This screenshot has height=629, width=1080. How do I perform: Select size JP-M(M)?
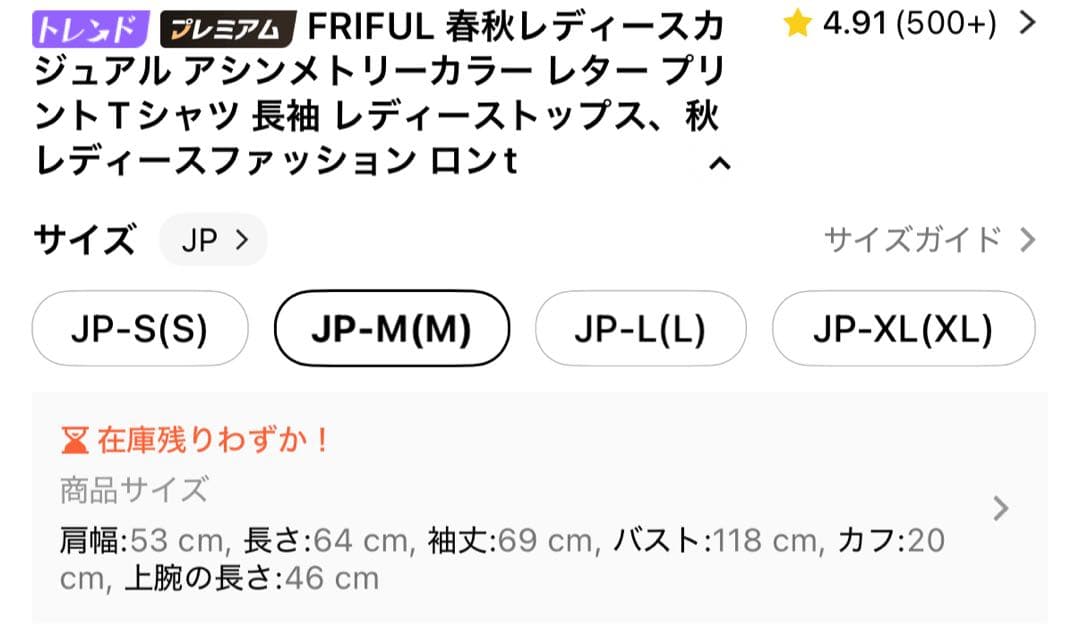[391, 330]
